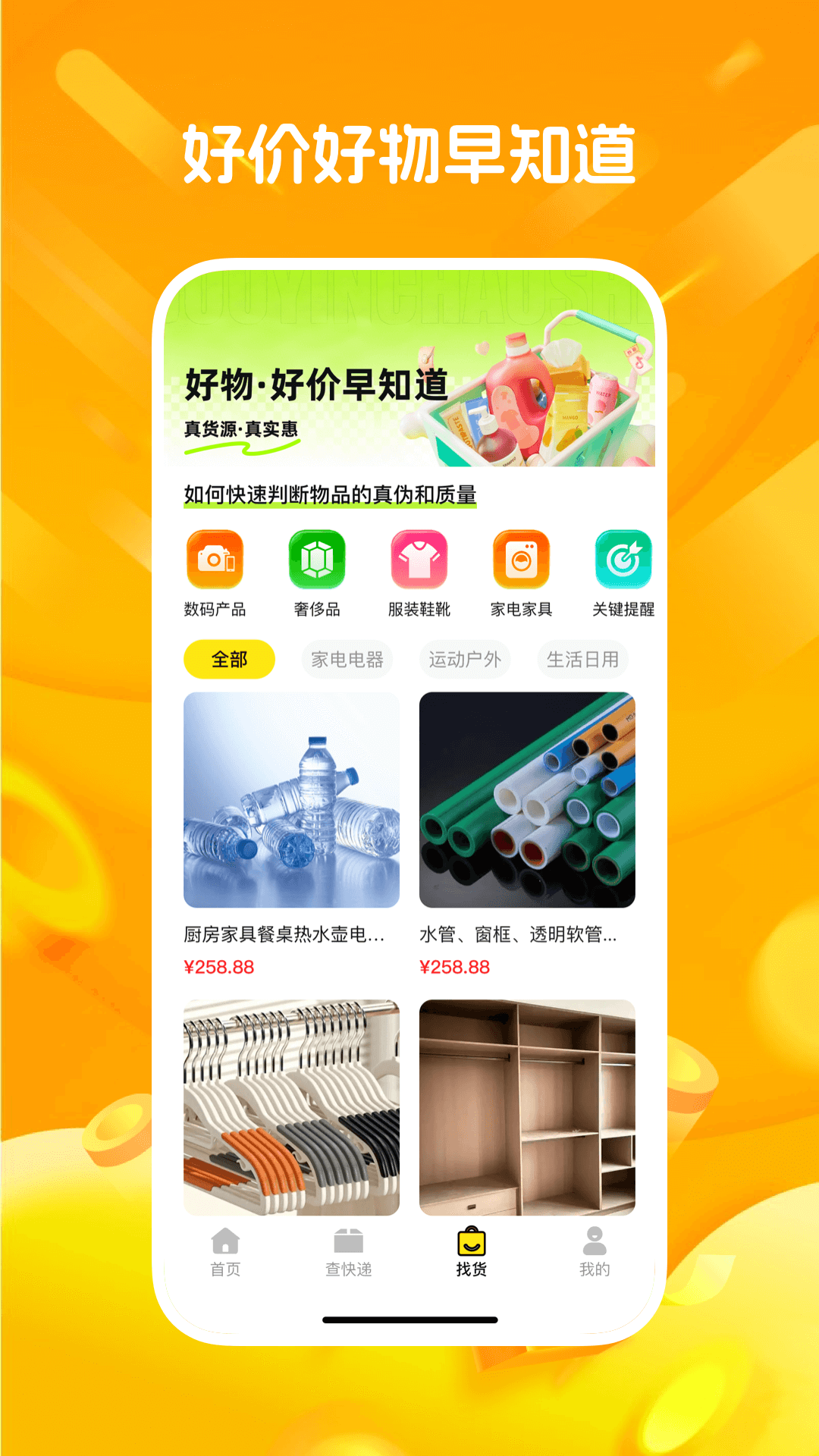Screen dimensions: 819x1456
Task: Tap the ¥258.88 price under the pipes
Action: pyautogui.click(x=452, y=966)
